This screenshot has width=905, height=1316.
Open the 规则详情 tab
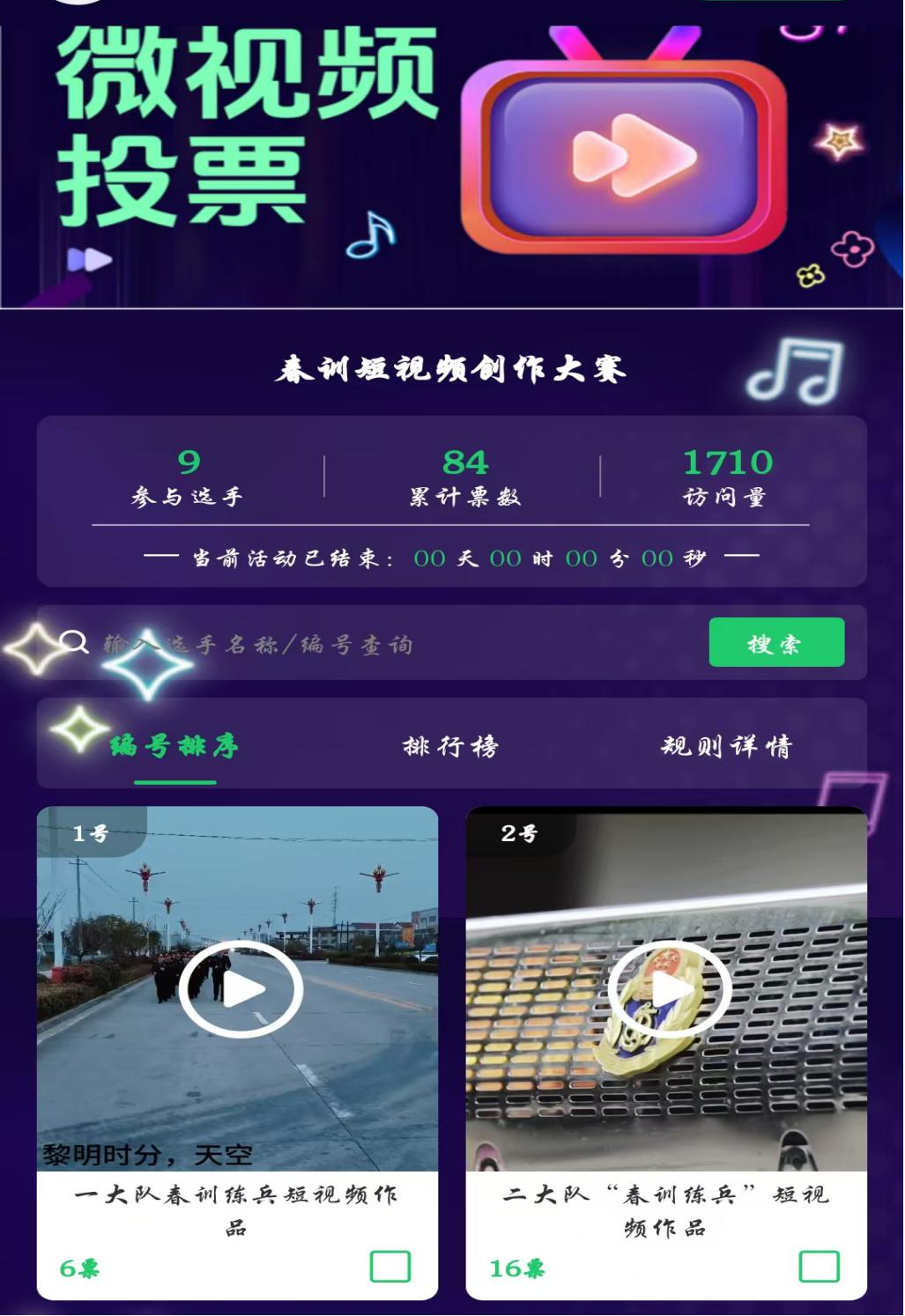[726, 746]
